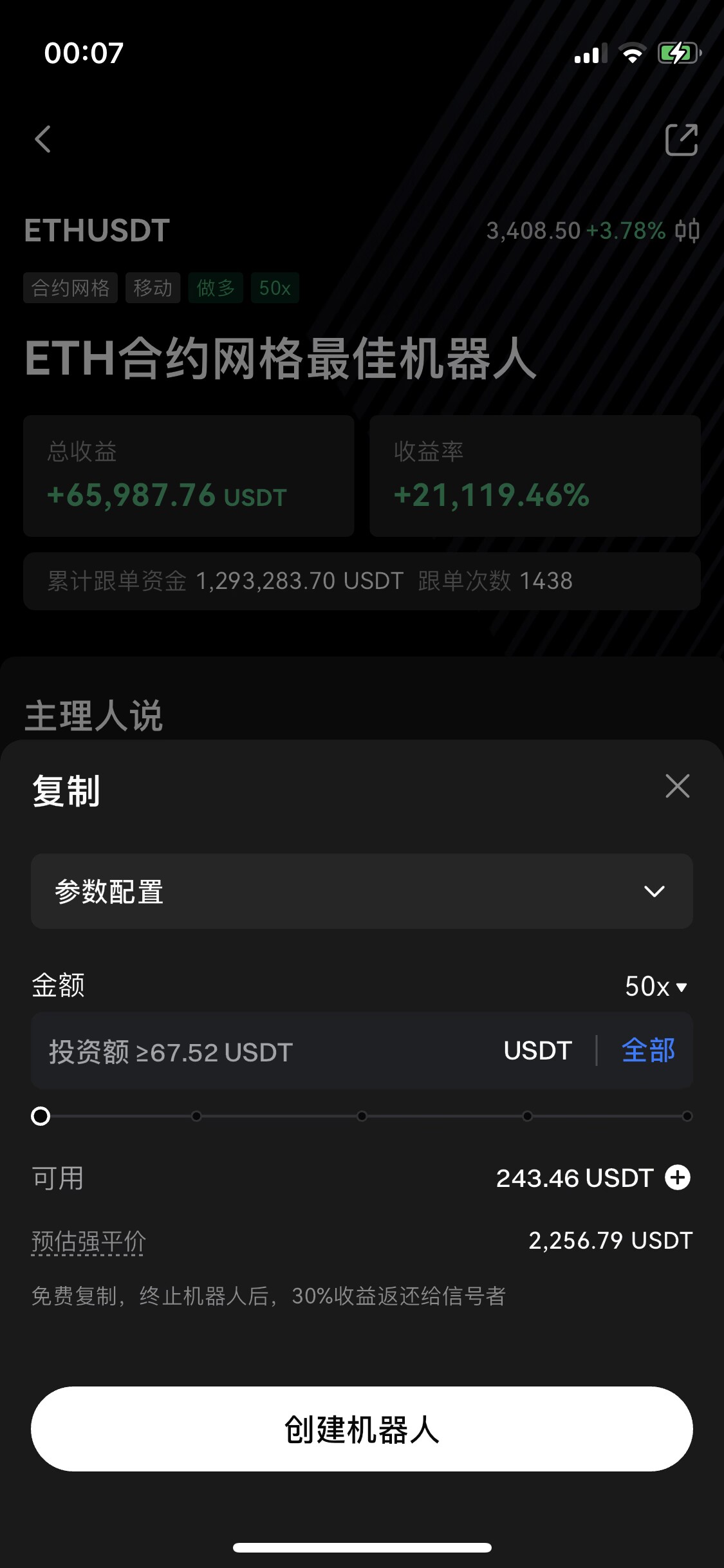Go back to the previous page

(42, 139)
